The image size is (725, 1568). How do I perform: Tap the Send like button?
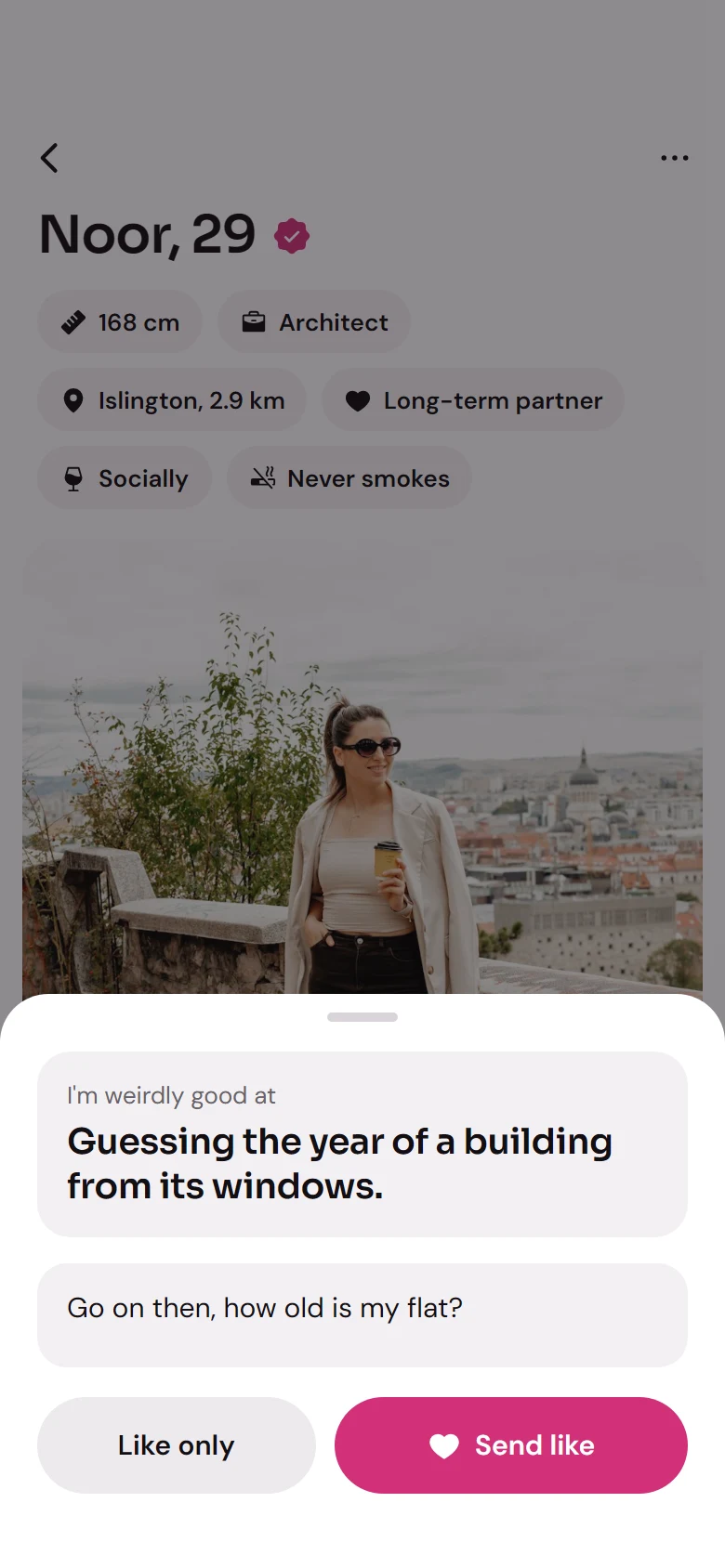pos(511,1445)
